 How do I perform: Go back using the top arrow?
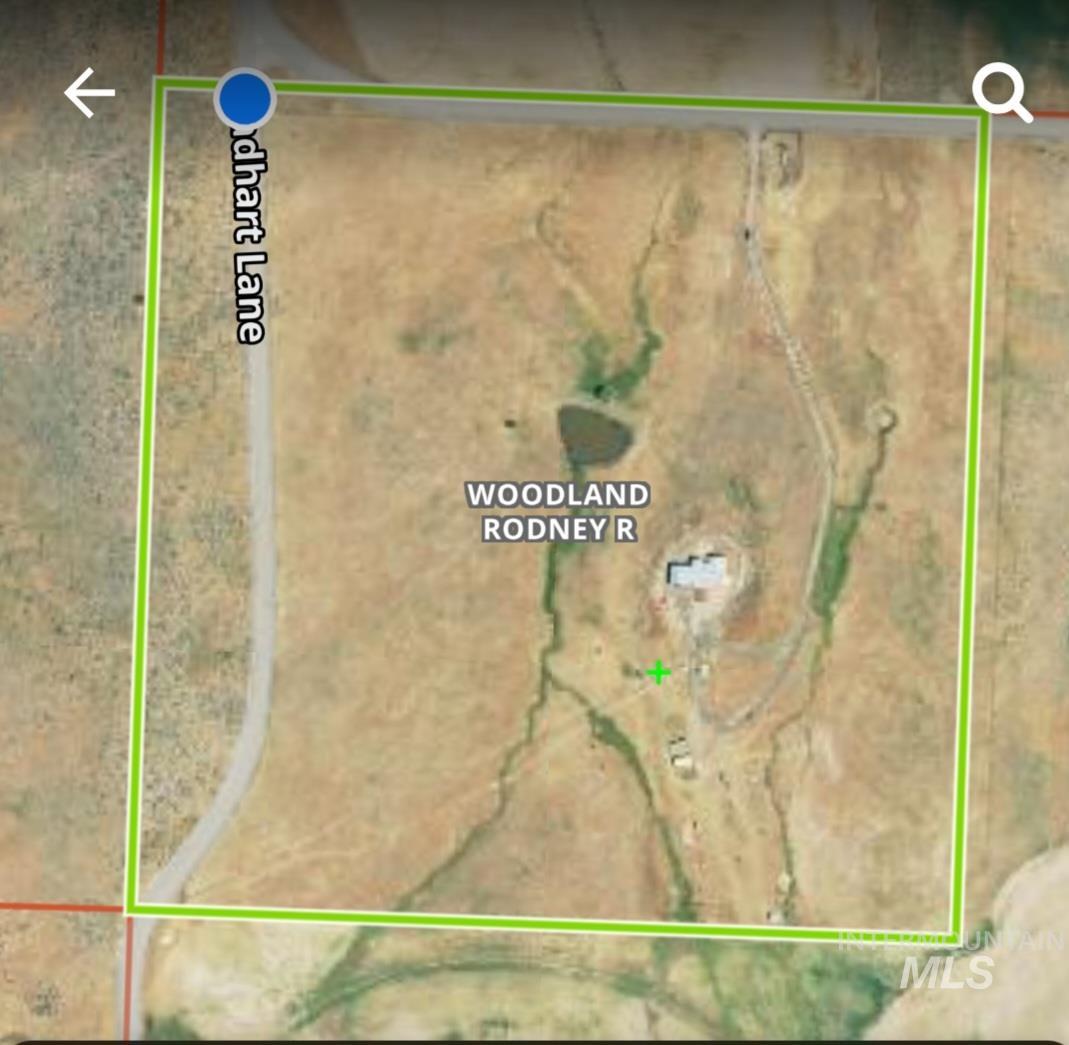click(x=89, y=94)
